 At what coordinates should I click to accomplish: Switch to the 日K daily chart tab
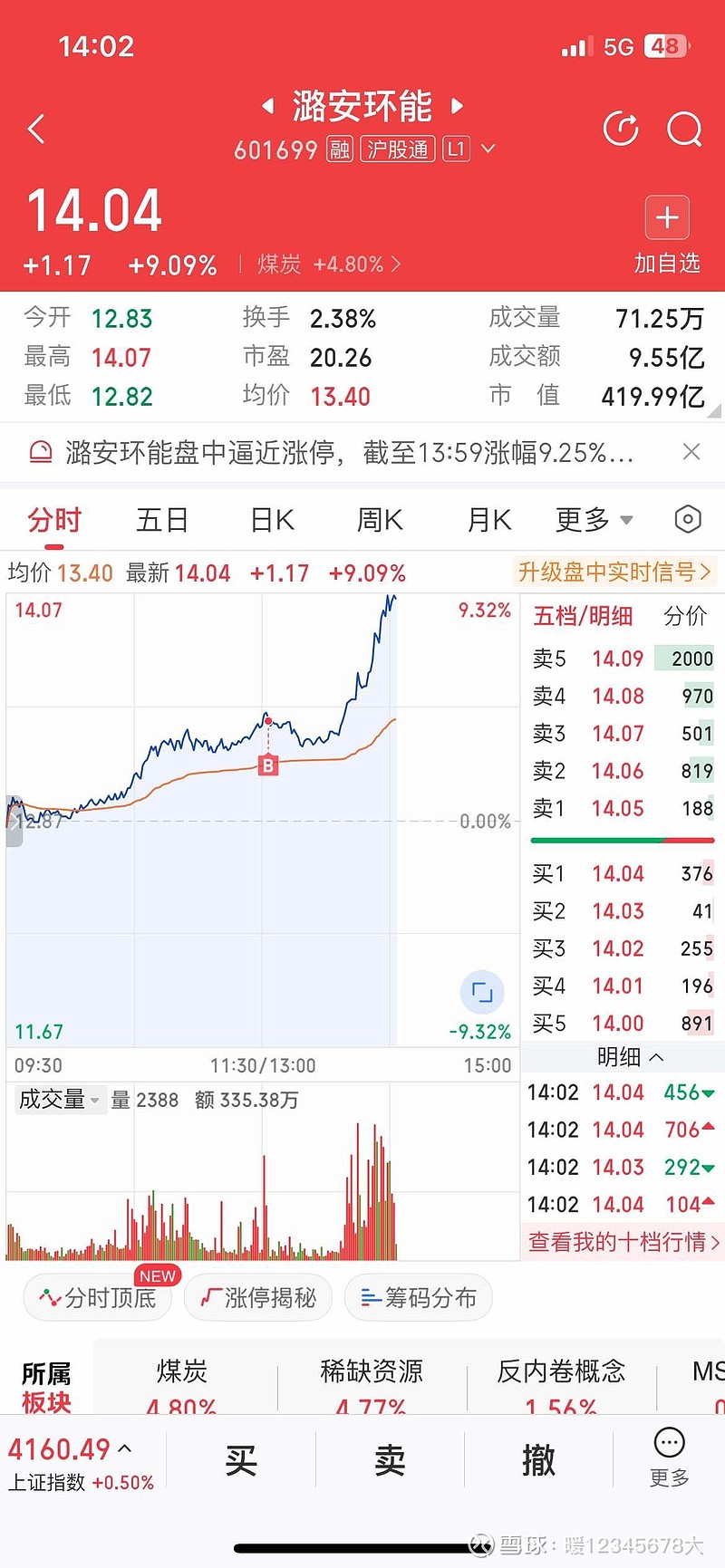pos(270,518)
